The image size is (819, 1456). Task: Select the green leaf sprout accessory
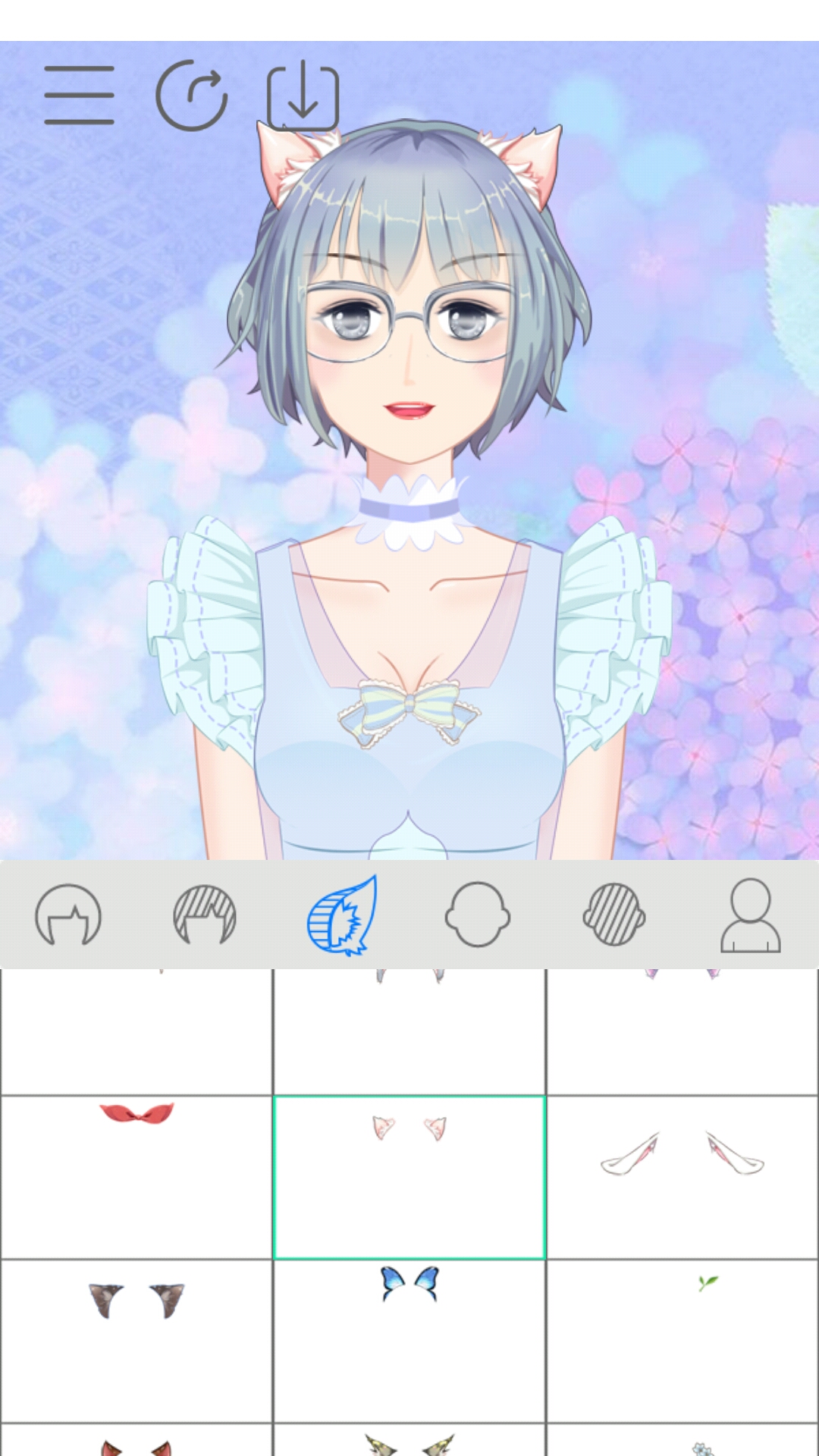point(682,1341)
